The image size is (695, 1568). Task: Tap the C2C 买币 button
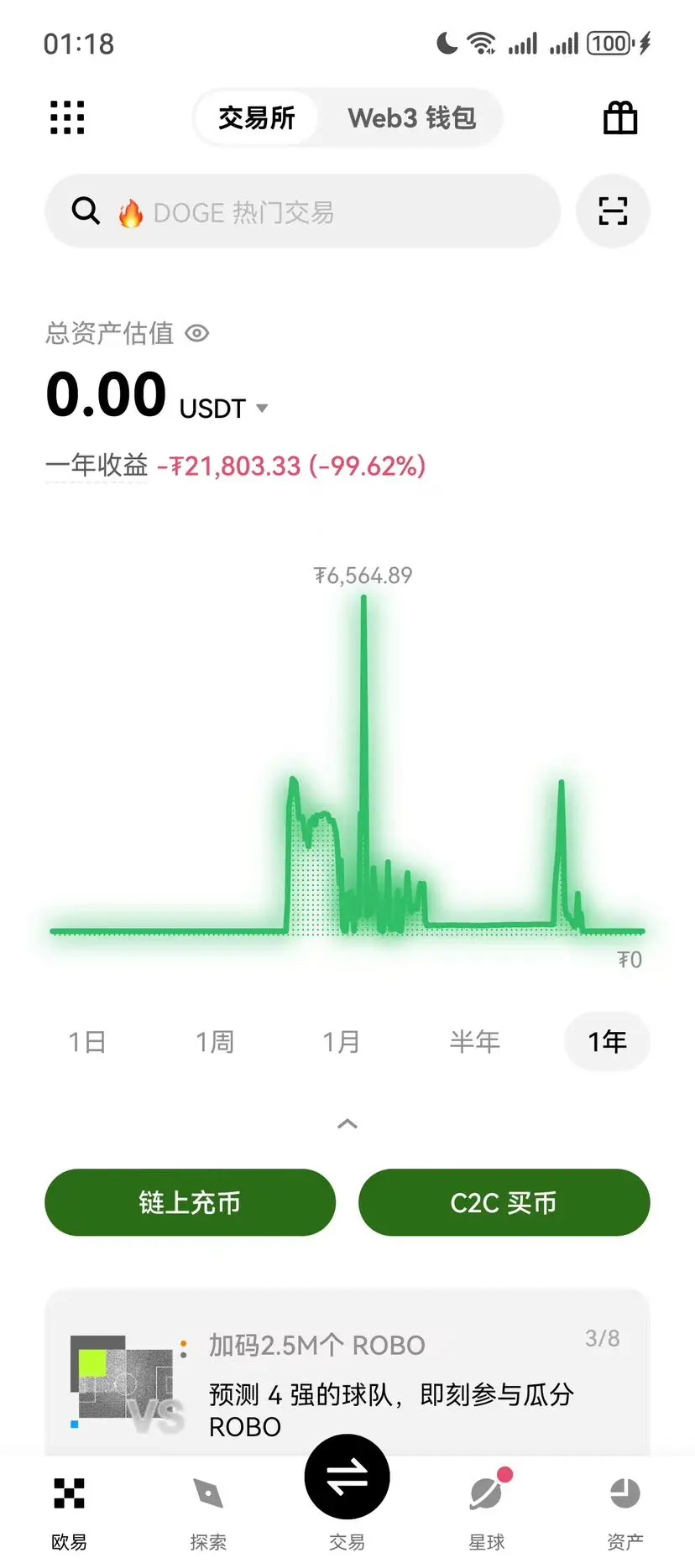[504, 1202]
